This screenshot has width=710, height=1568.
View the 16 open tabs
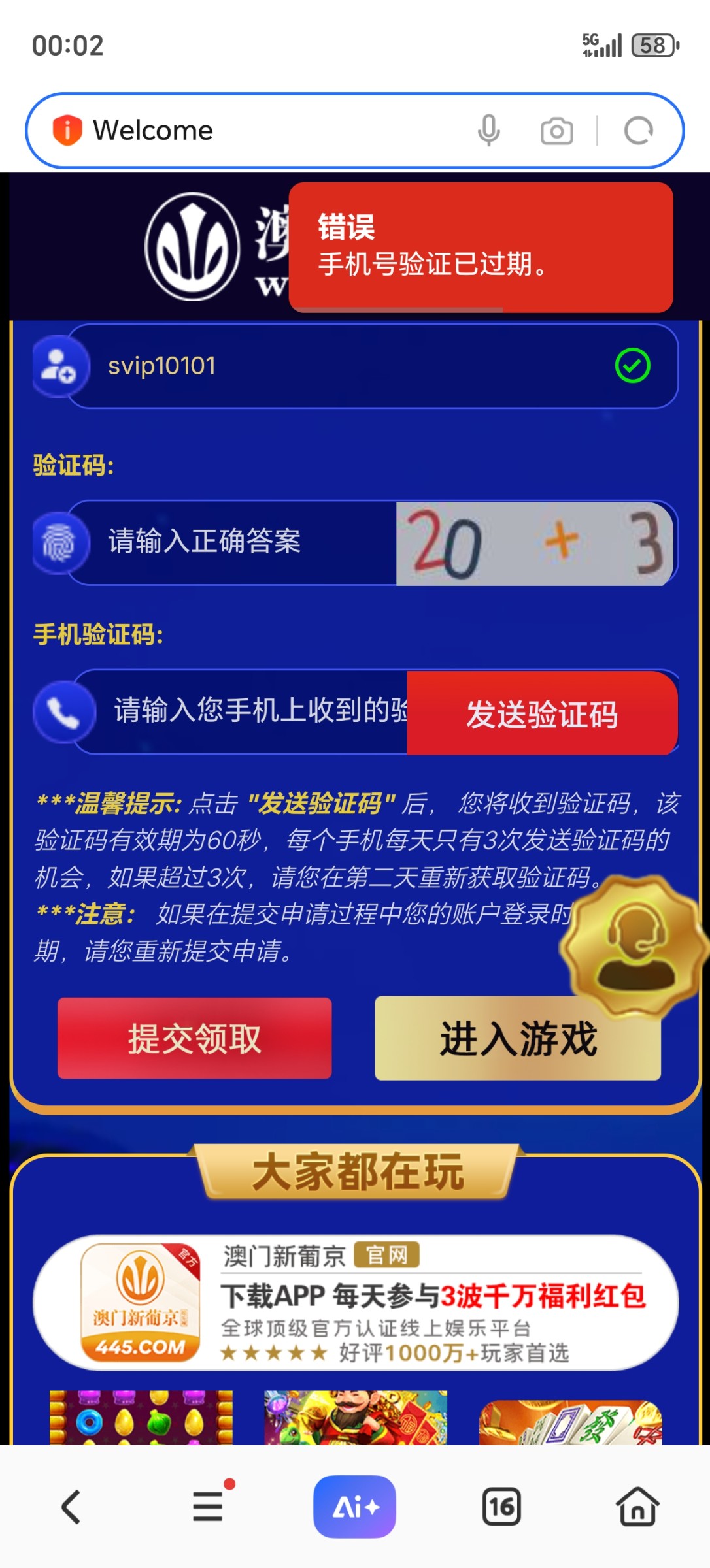click(x=501, y=1507)
